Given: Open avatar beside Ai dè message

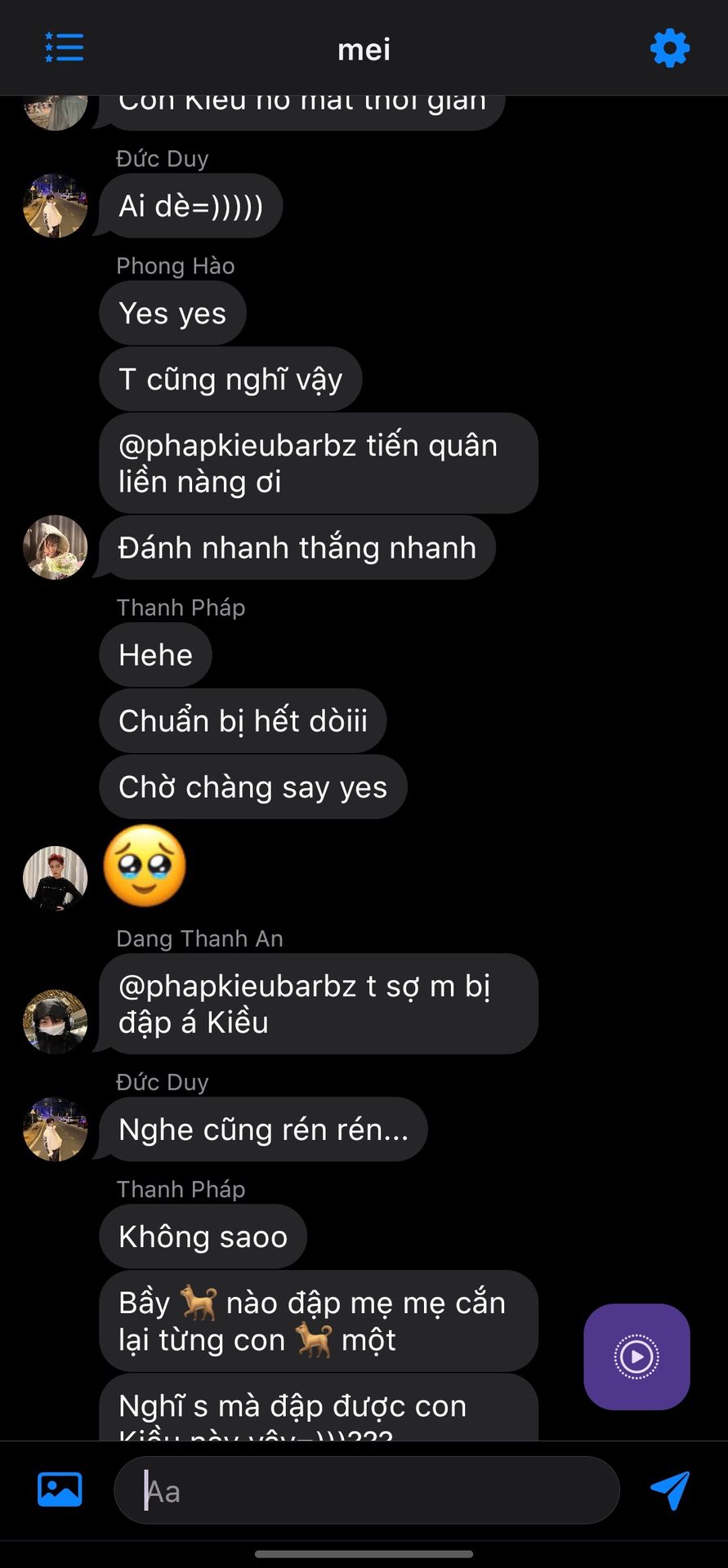Looking at the screenshot, I should [x=56, y=206].
